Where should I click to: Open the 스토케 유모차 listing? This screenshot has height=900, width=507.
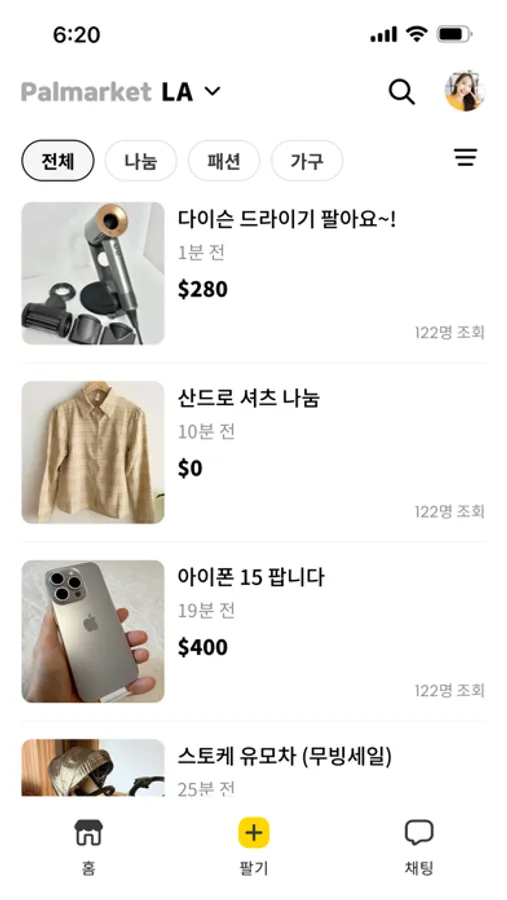click(253, 767)
